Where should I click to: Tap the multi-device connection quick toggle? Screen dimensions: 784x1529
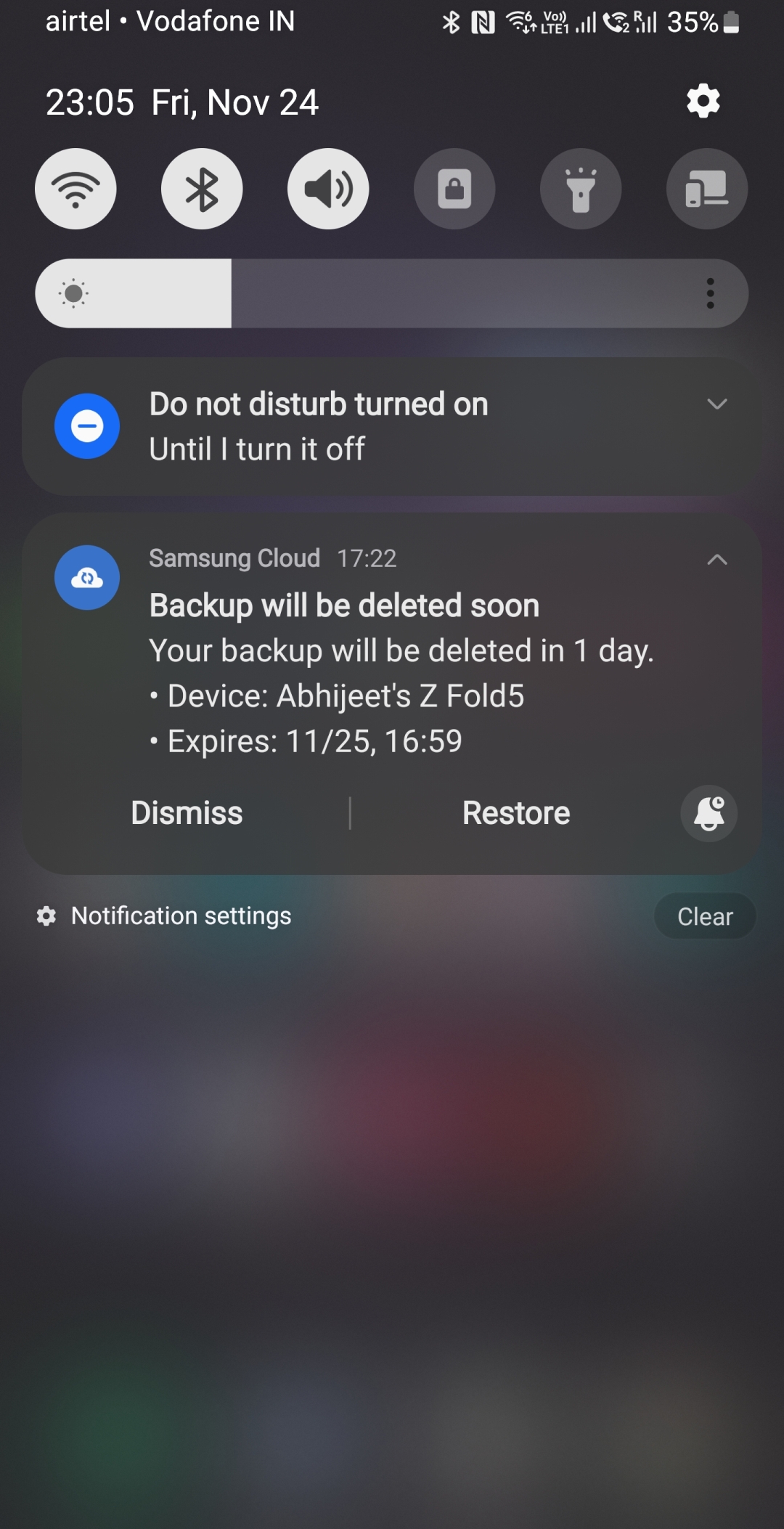click(x=706, y=189)
